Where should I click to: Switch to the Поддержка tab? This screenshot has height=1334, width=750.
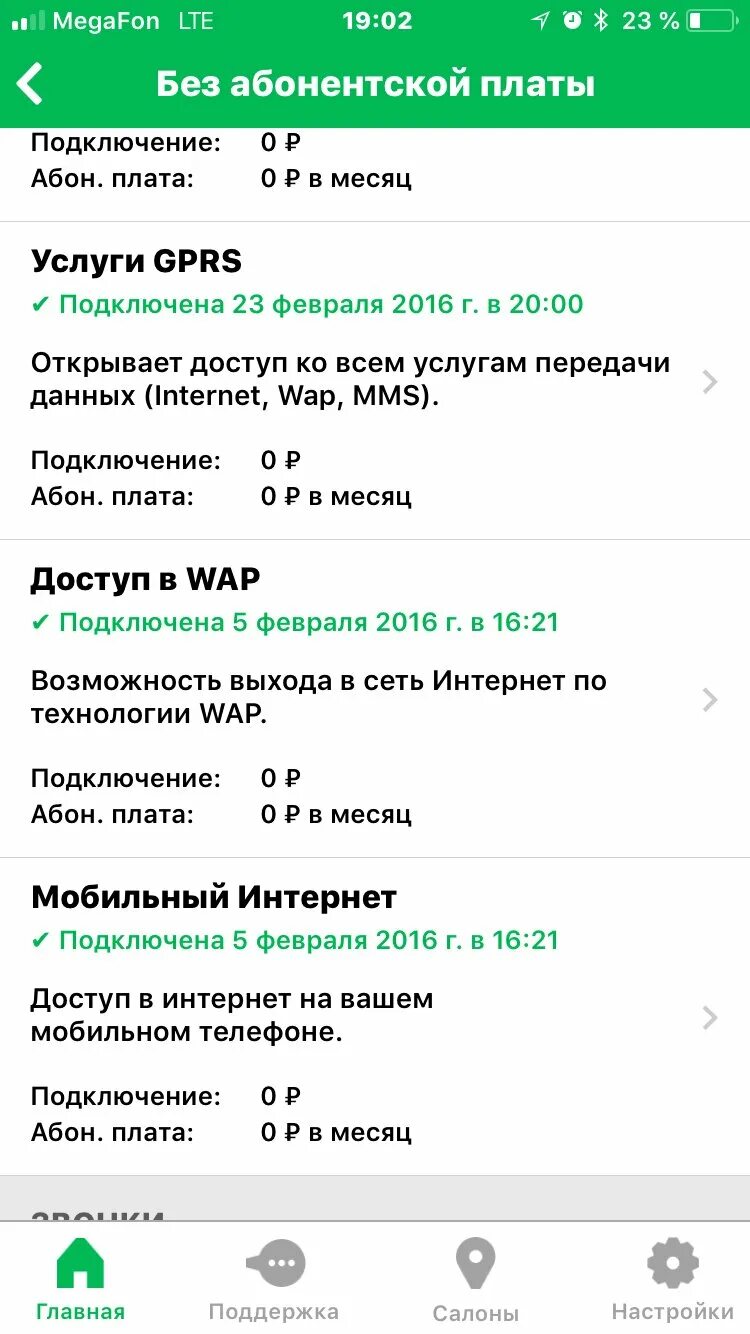pos(273,1279)
